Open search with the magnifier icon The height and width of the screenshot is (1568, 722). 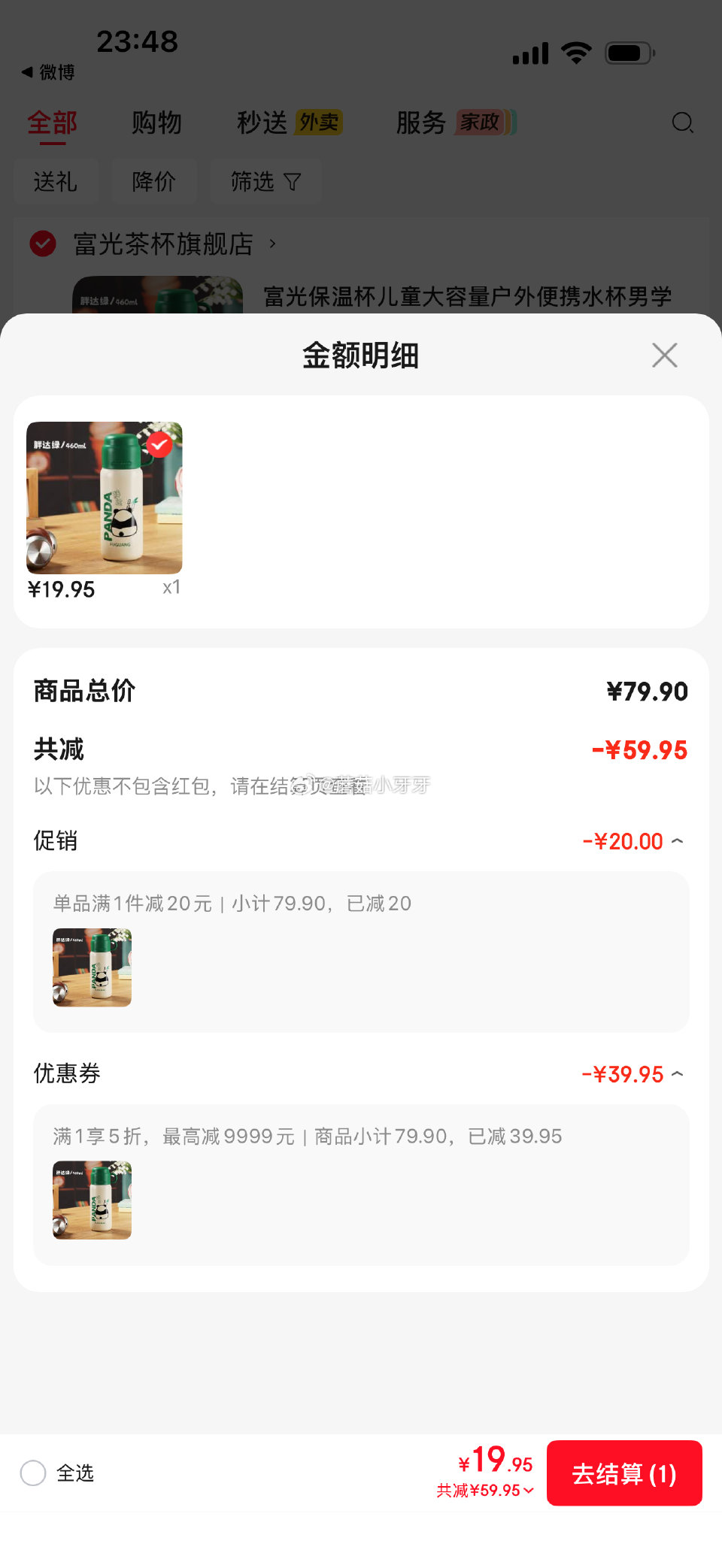click(683, 123)
